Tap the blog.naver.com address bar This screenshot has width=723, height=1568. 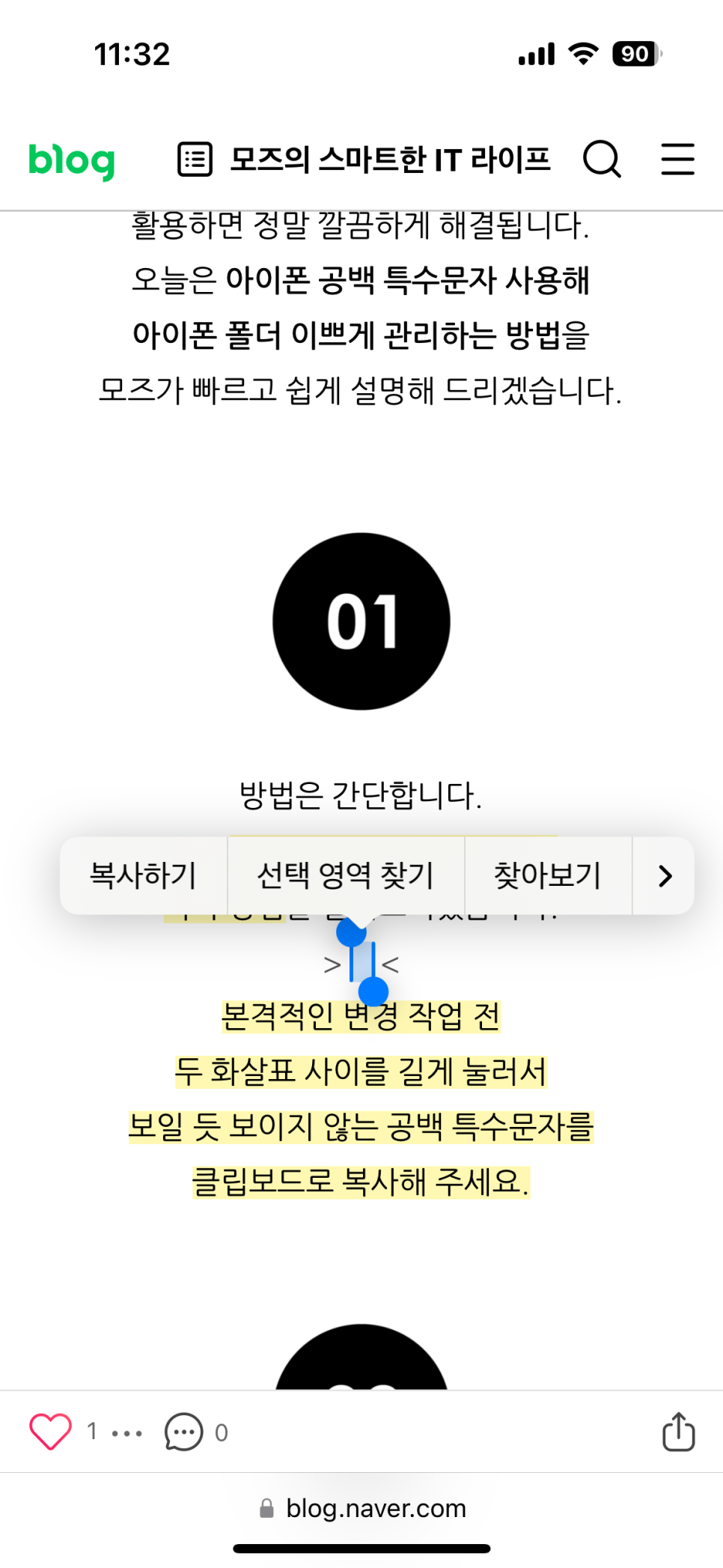click(x=362, y=1507)
